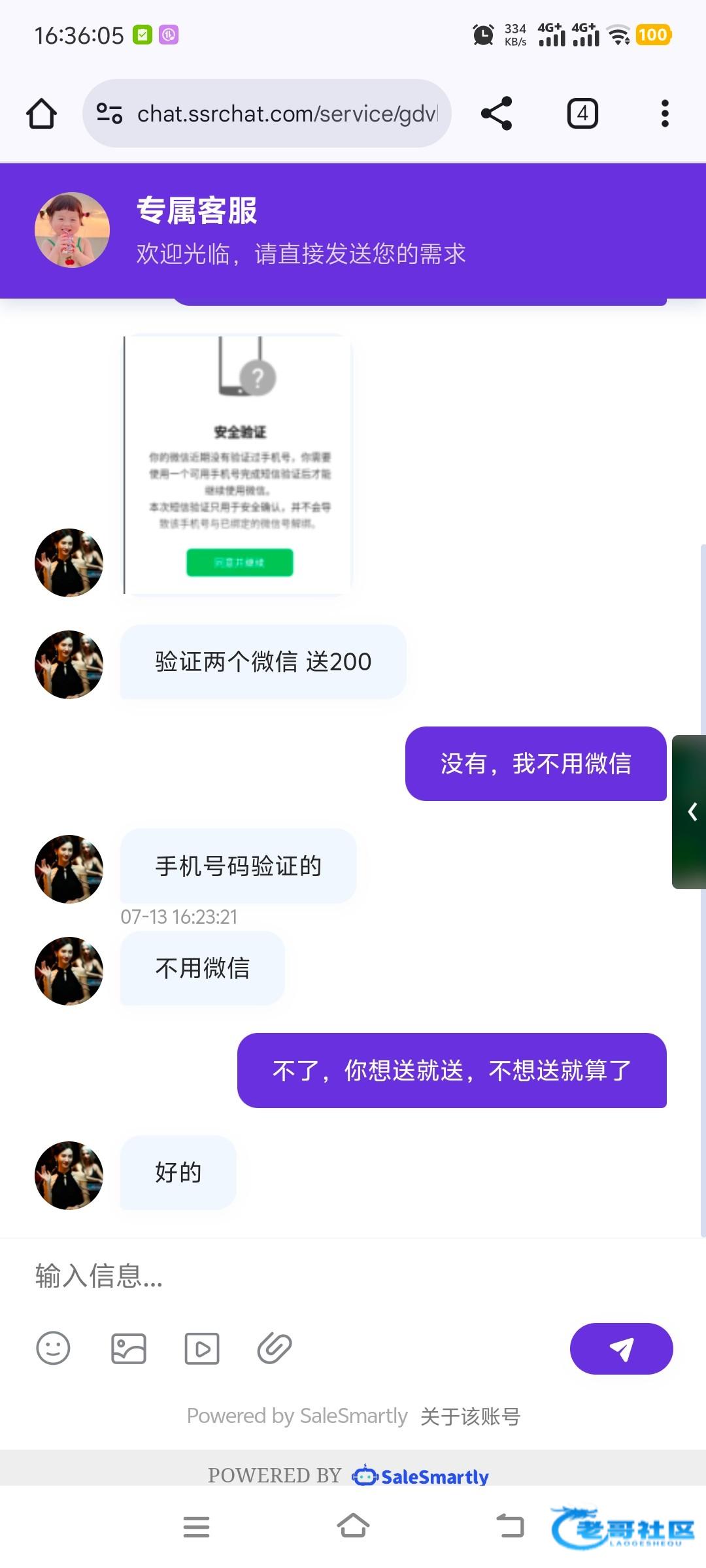The image size is (706, 1568).
Task: Expand the side panel arrow handle
Action: (x=691, y=811)
